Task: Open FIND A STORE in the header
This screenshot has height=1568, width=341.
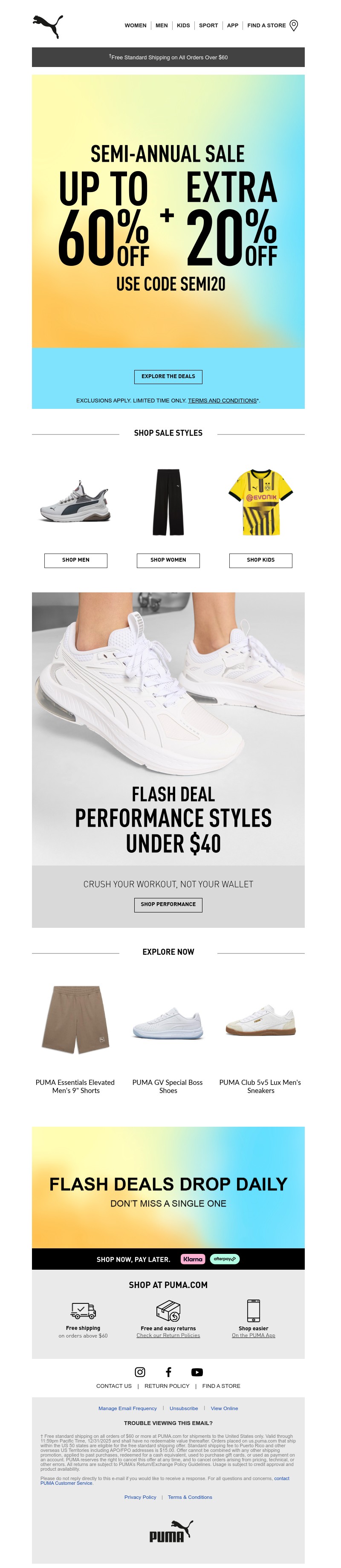Action: 266,26
